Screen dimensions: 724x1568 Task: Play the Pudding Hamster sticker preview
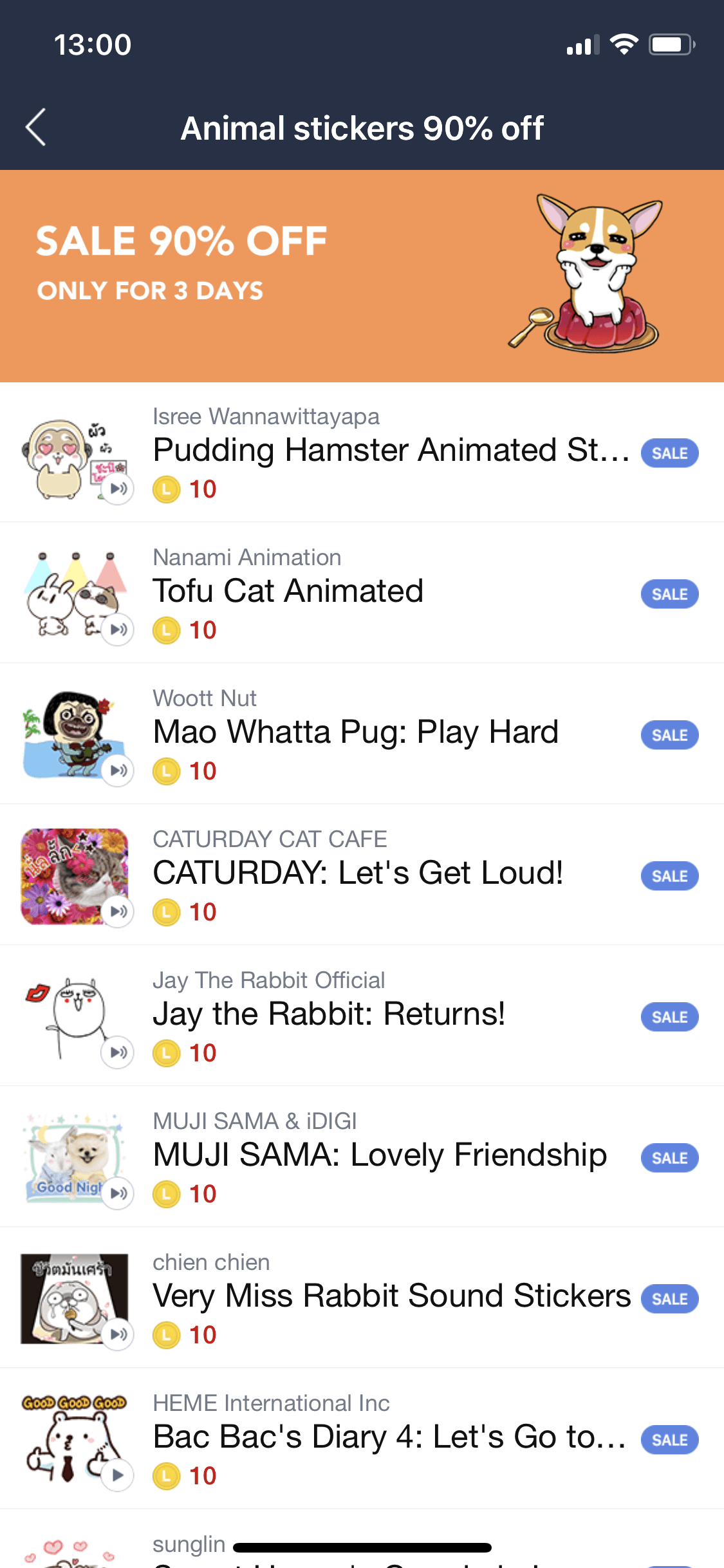118,489
